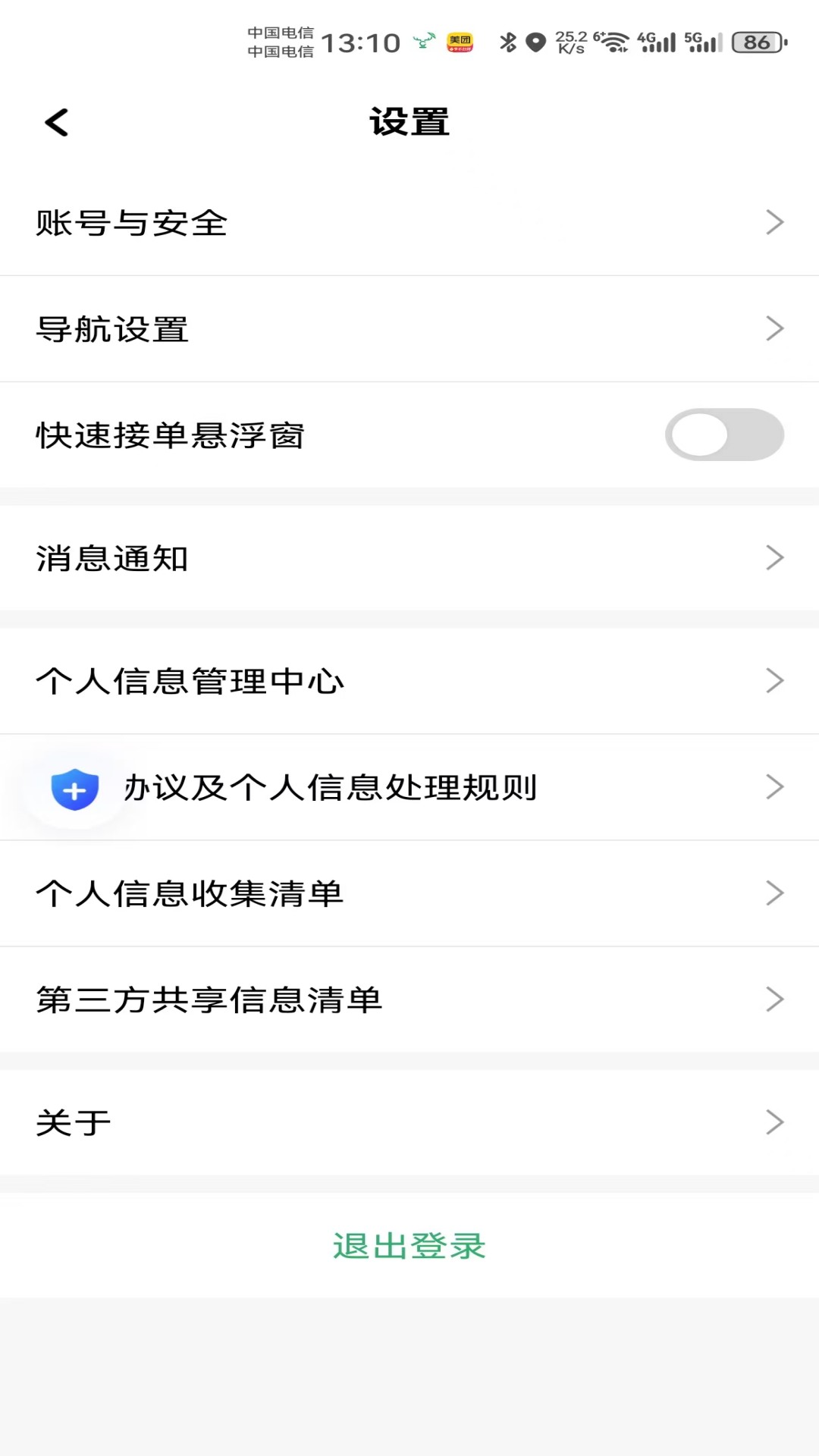Viewport: 819px width, 1456px height.
Task: Tap 退出登录 to log out
Action: 409,1244
